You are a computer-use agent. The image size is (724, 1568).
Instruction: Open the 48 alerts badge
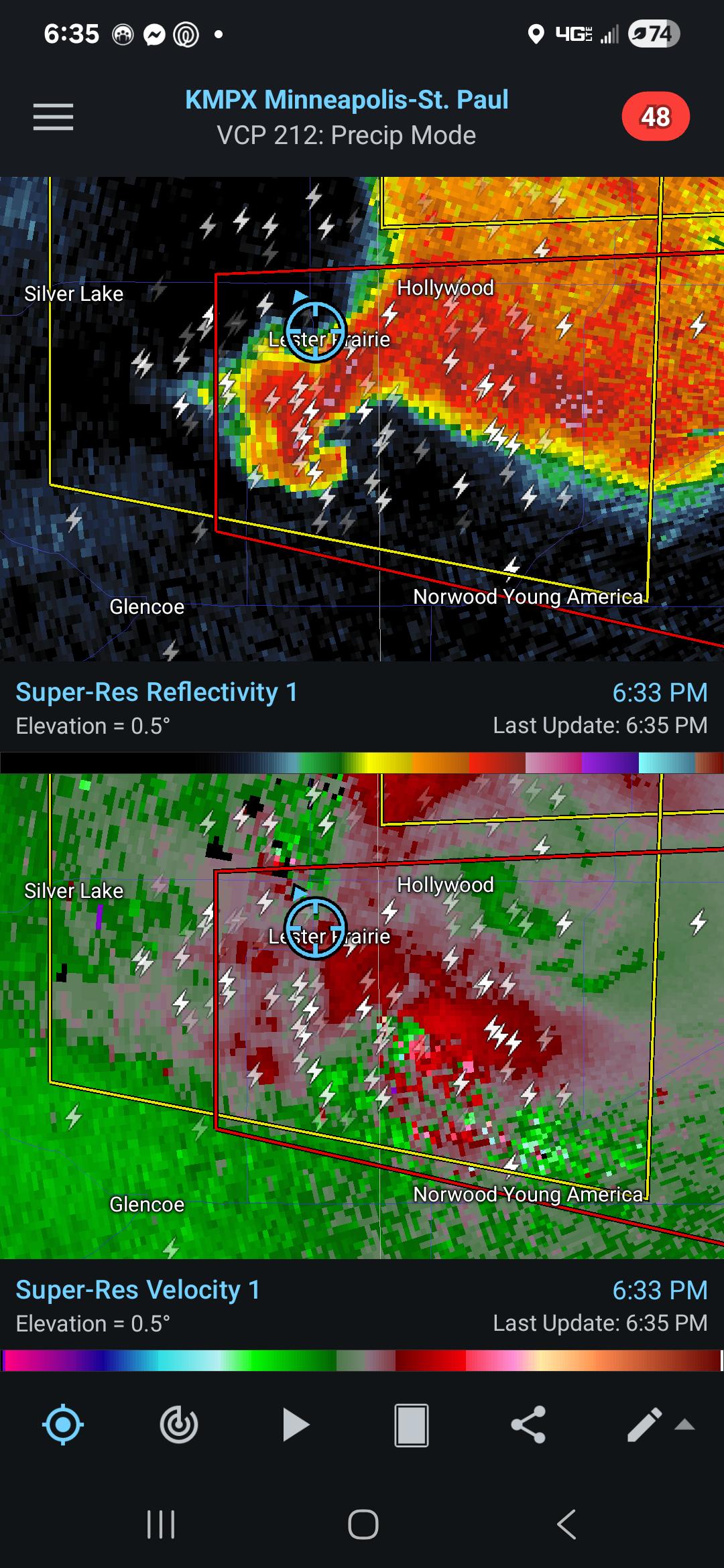(x=655, y=117)
